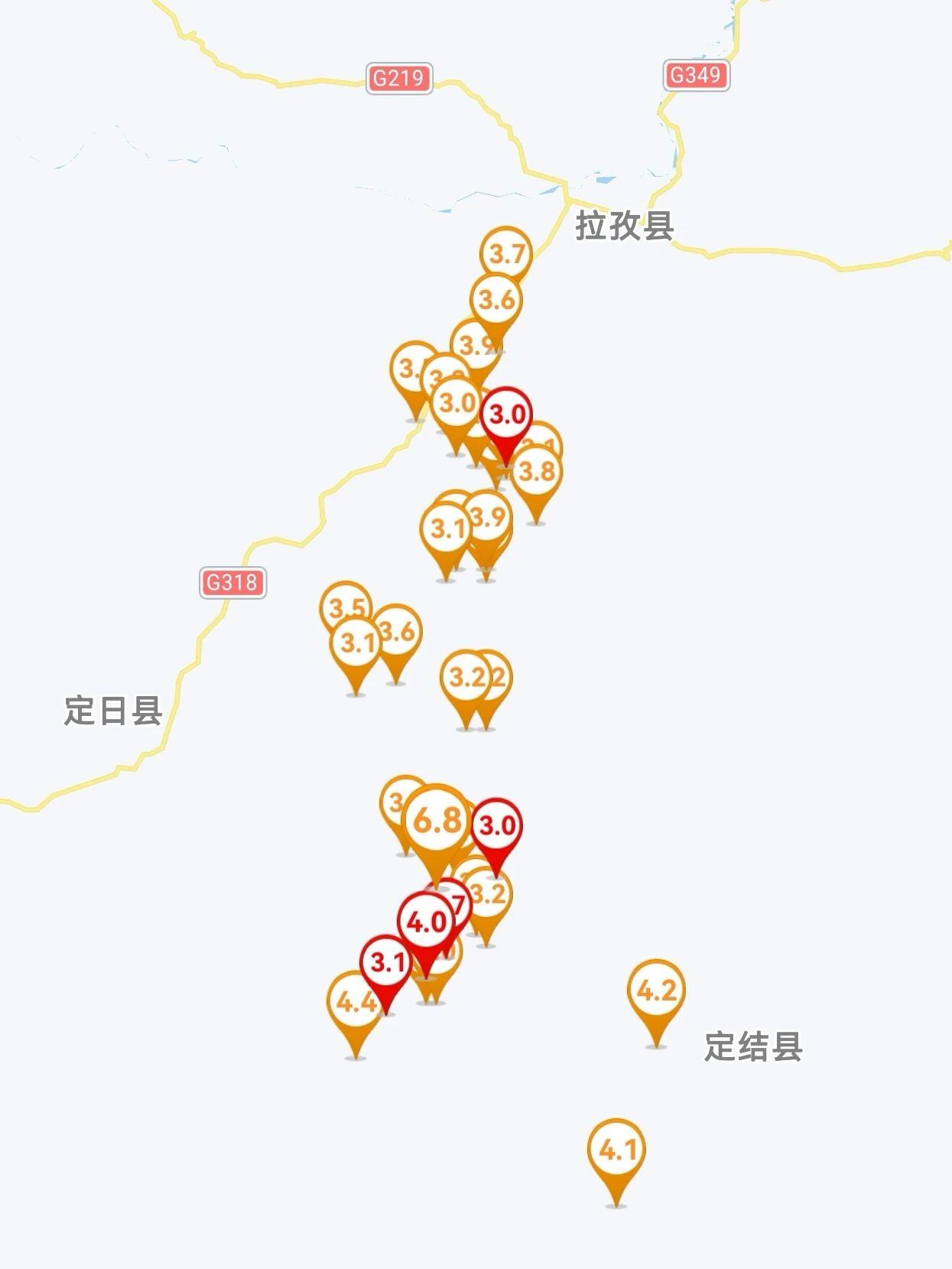Open the 4.2 marker near 定结县
The width and height of the screenshot is (952, 1269).
(656, 991)
